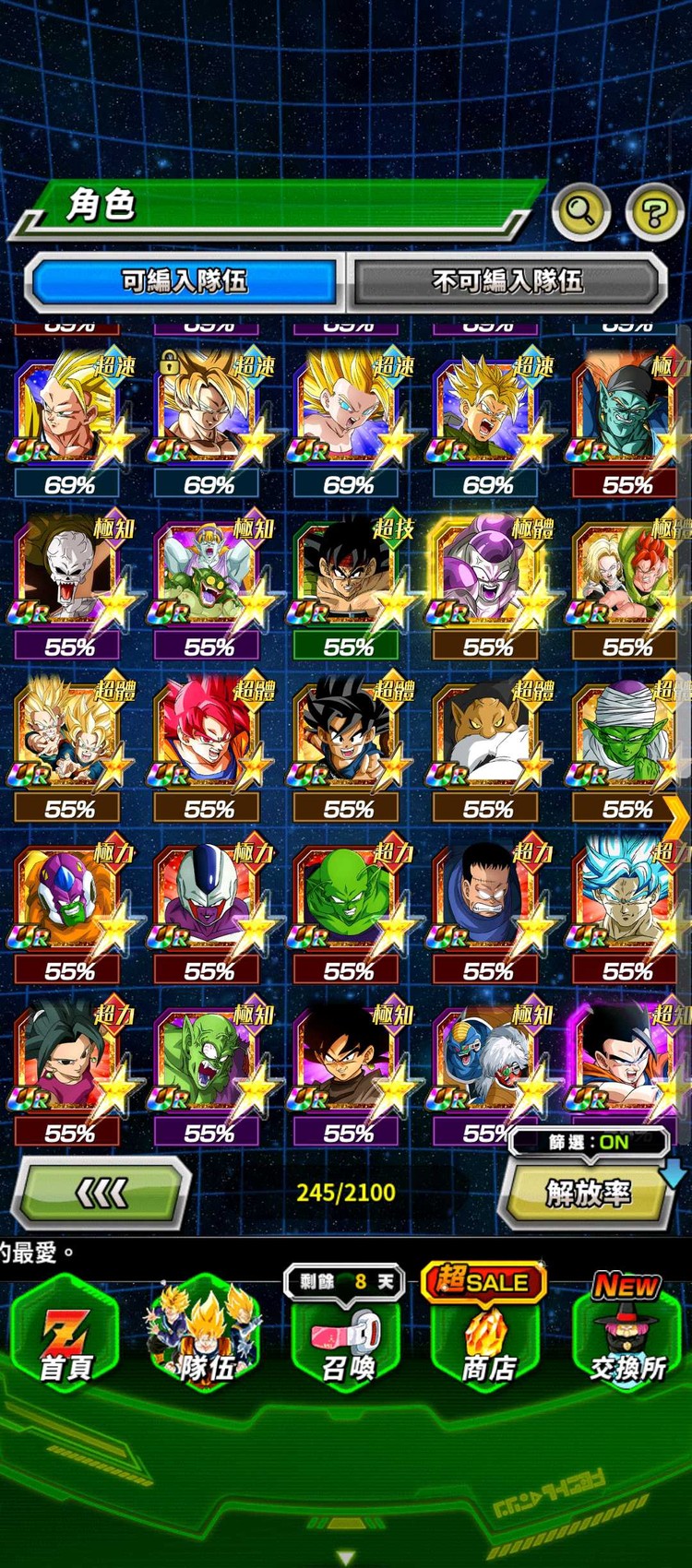Screen dimensions: 692x1568
Task: Open the 解放率 sort button
Action: tap(588, 1194)
